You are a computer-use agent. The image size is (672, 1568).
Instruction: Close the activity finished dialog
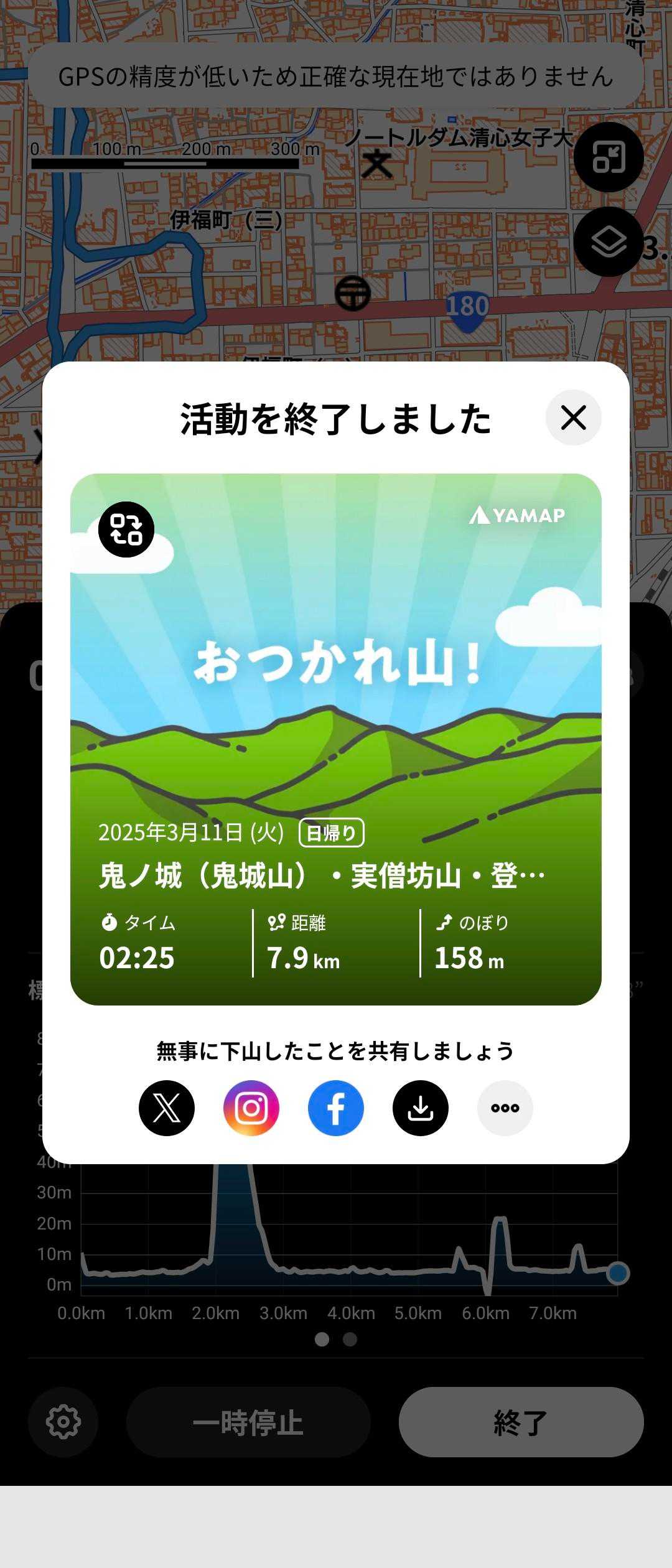click(573, 418)
